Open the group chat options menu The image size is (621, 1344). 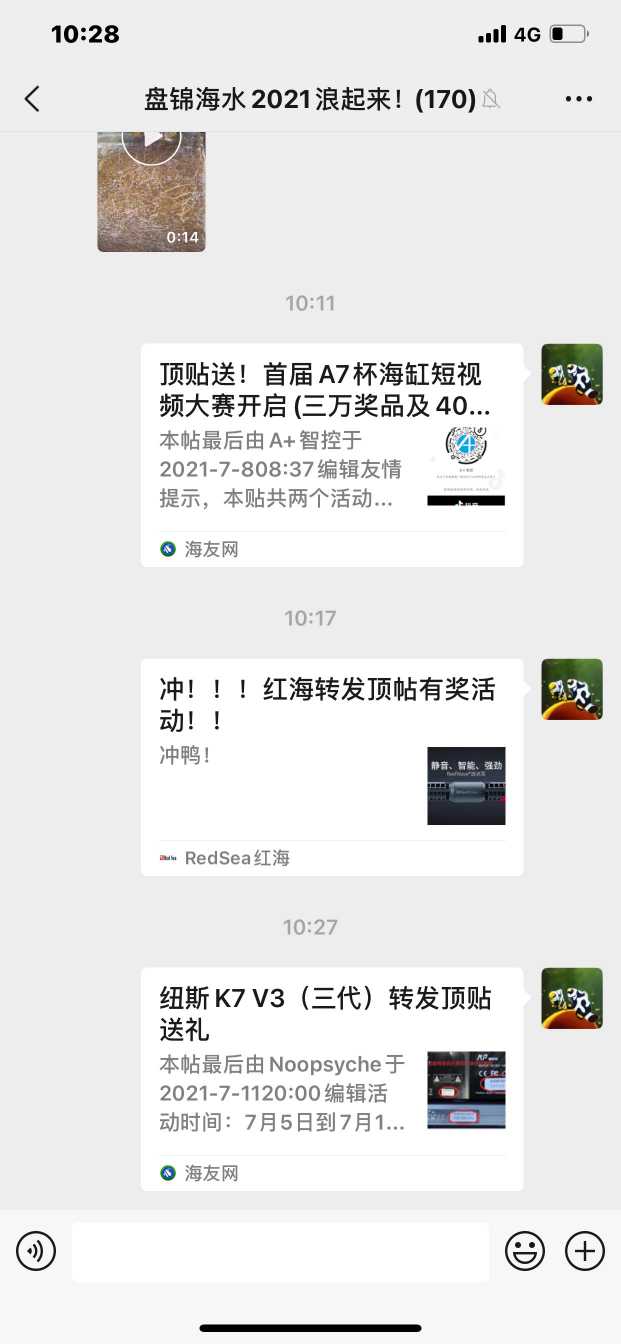click(x=579, y=98)
